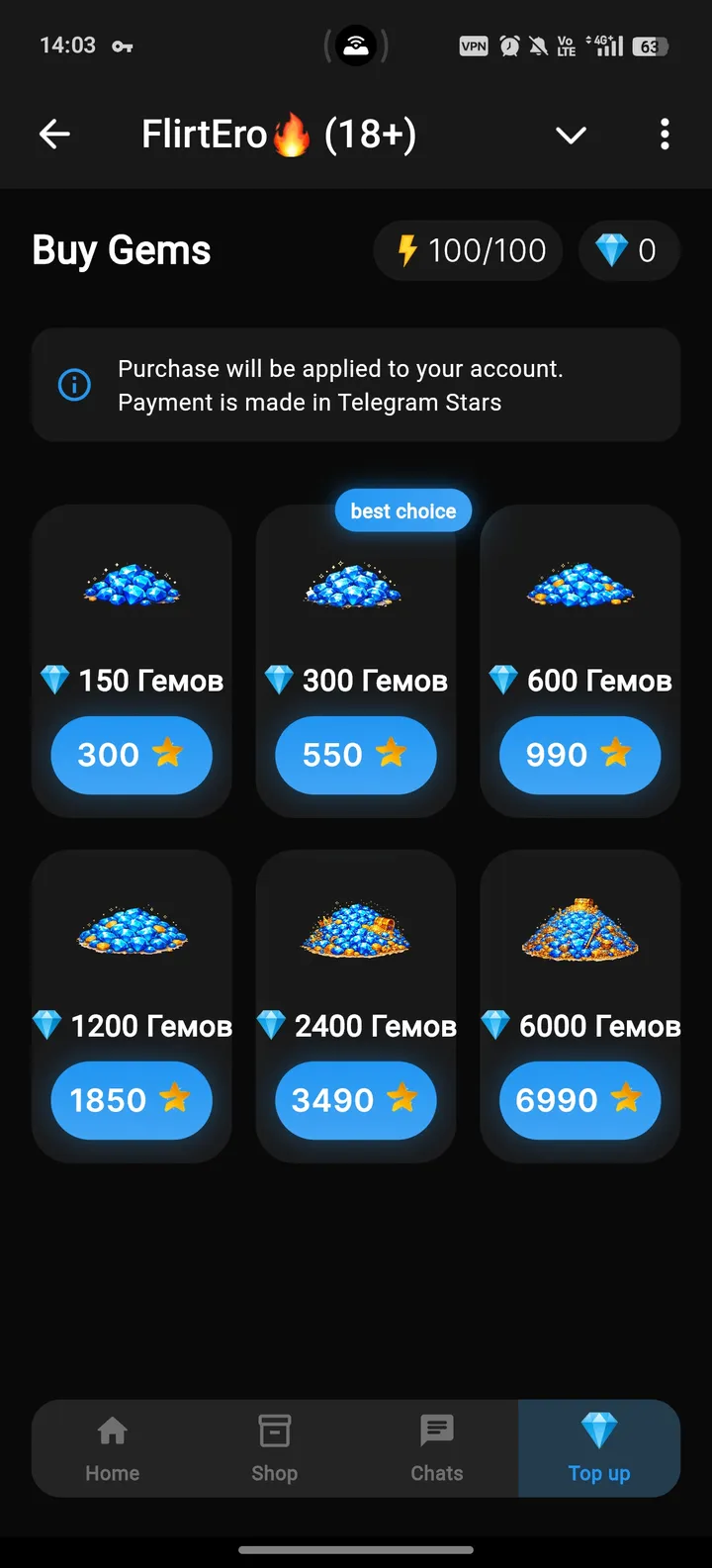Tap the back arrow in the header

point(54,134)
